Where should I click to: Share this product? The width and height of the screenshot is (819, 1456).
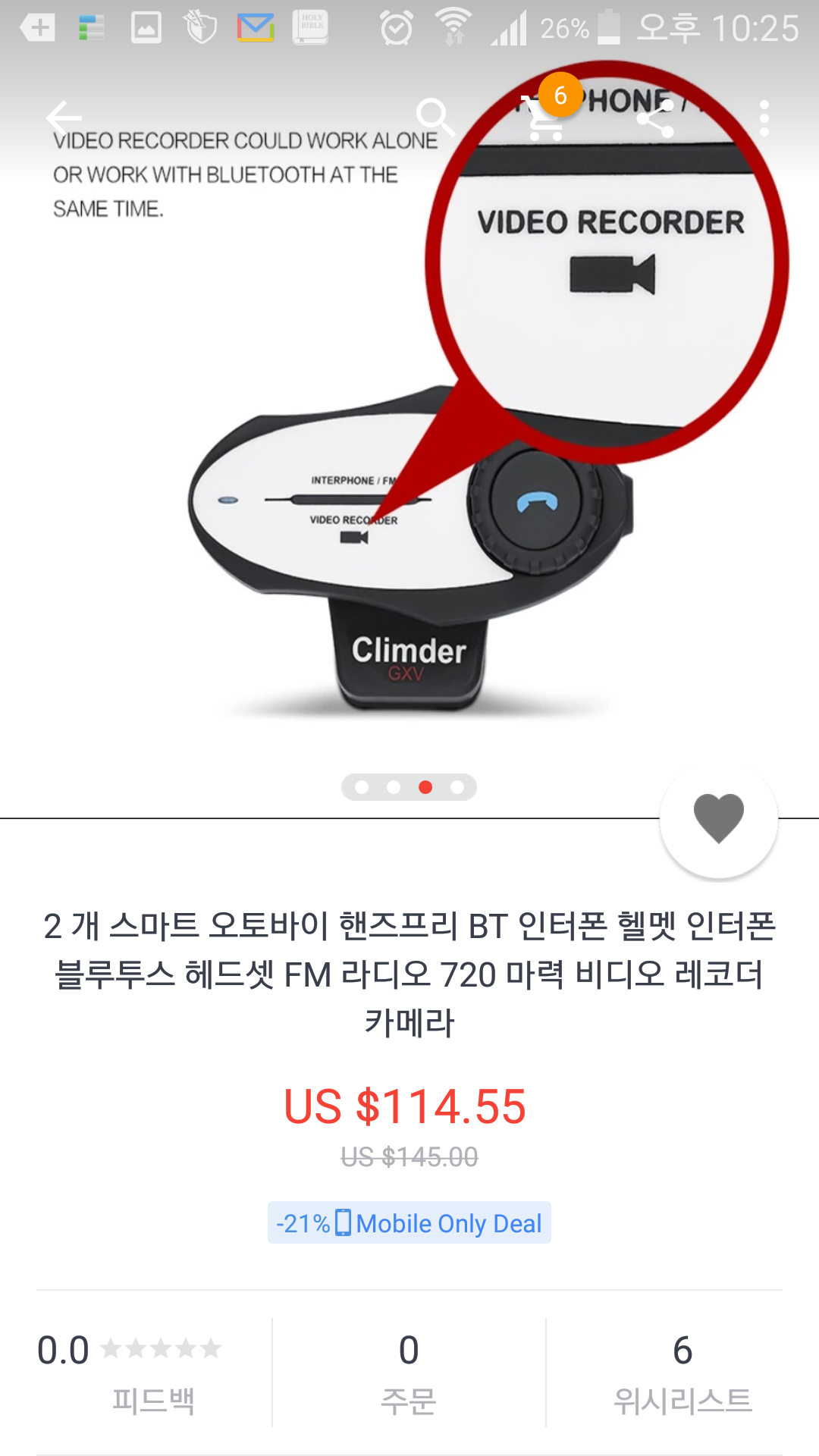click(x=655, y=118)
